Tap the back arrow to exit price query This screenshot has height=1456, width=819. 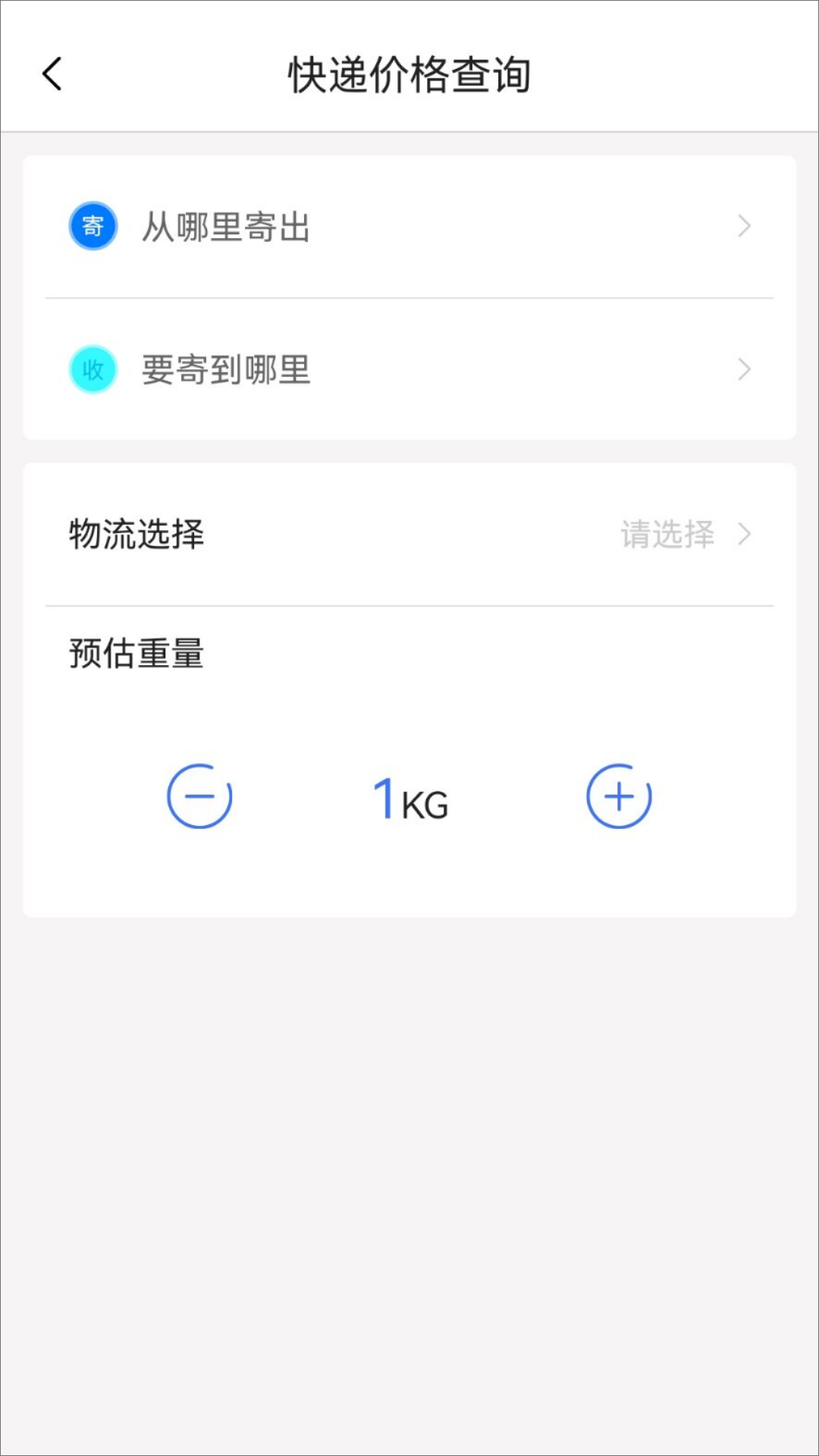click(51, 74)
